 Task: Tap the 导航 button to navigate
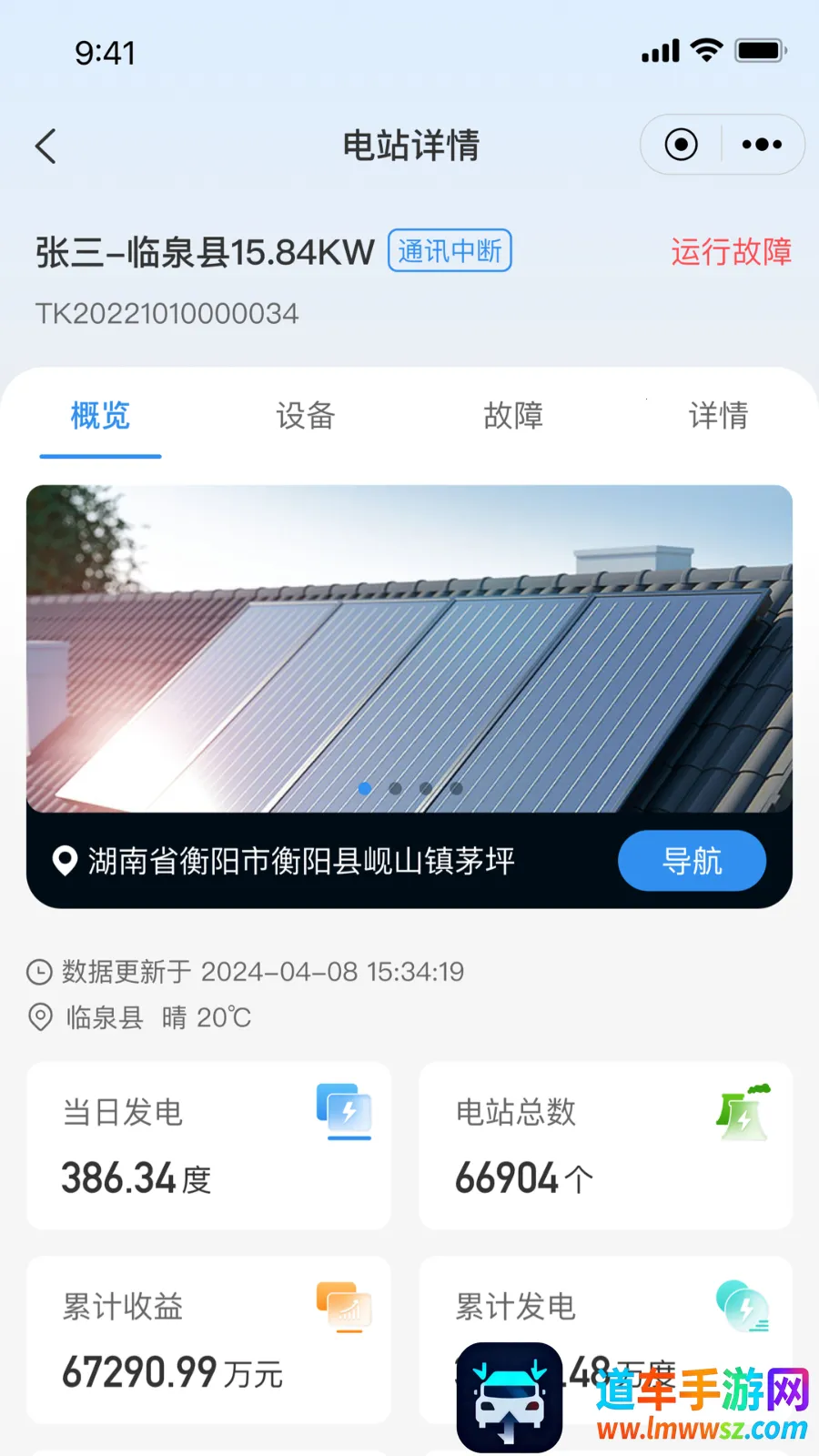[x=692, y=861]
